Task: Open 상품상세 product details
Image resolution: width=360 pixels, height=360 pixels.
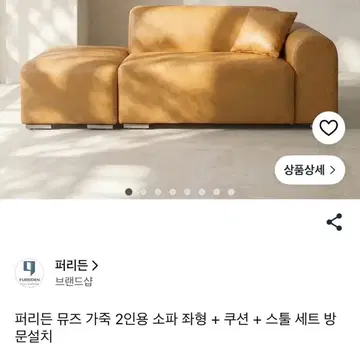Action: point(310,170)
